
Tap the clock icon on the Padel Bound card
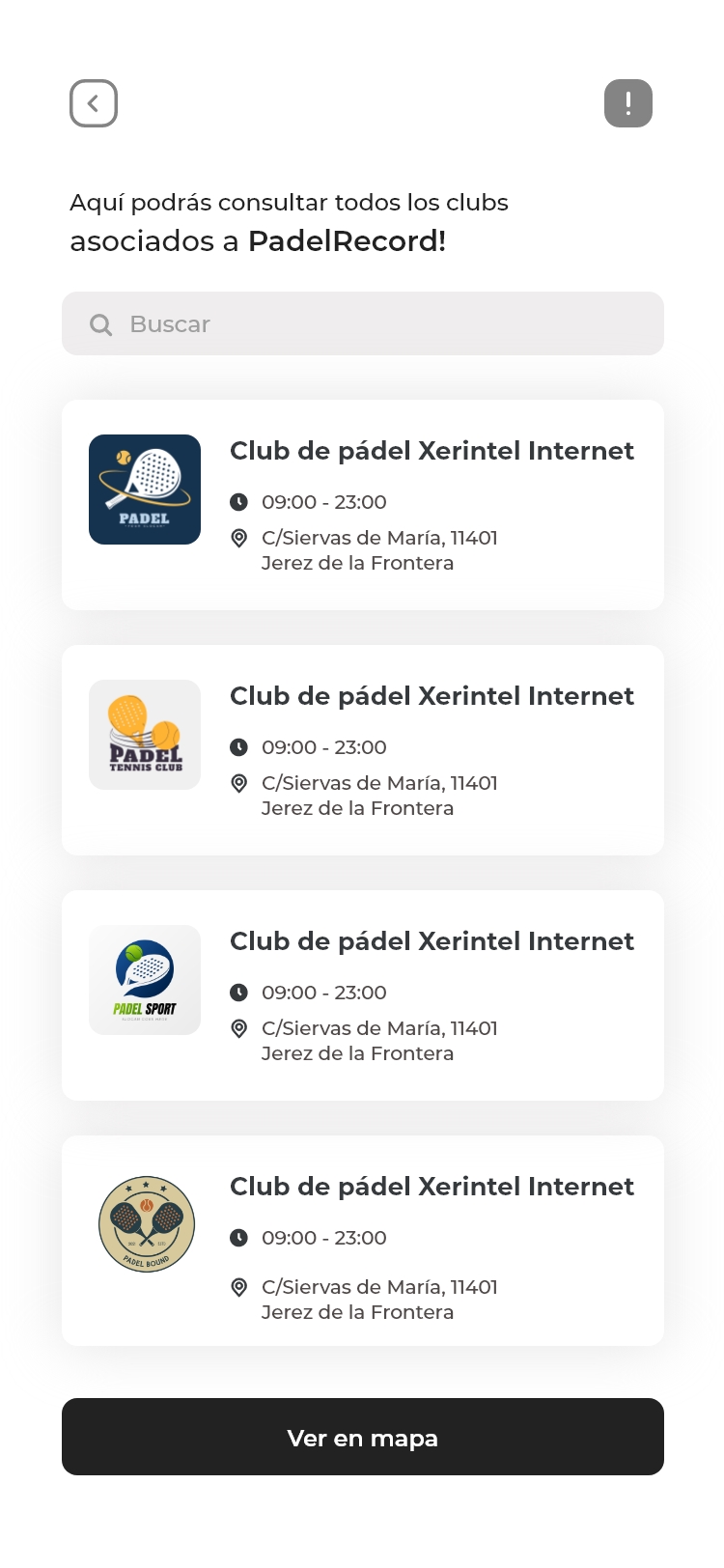(x=240, y=1236)
